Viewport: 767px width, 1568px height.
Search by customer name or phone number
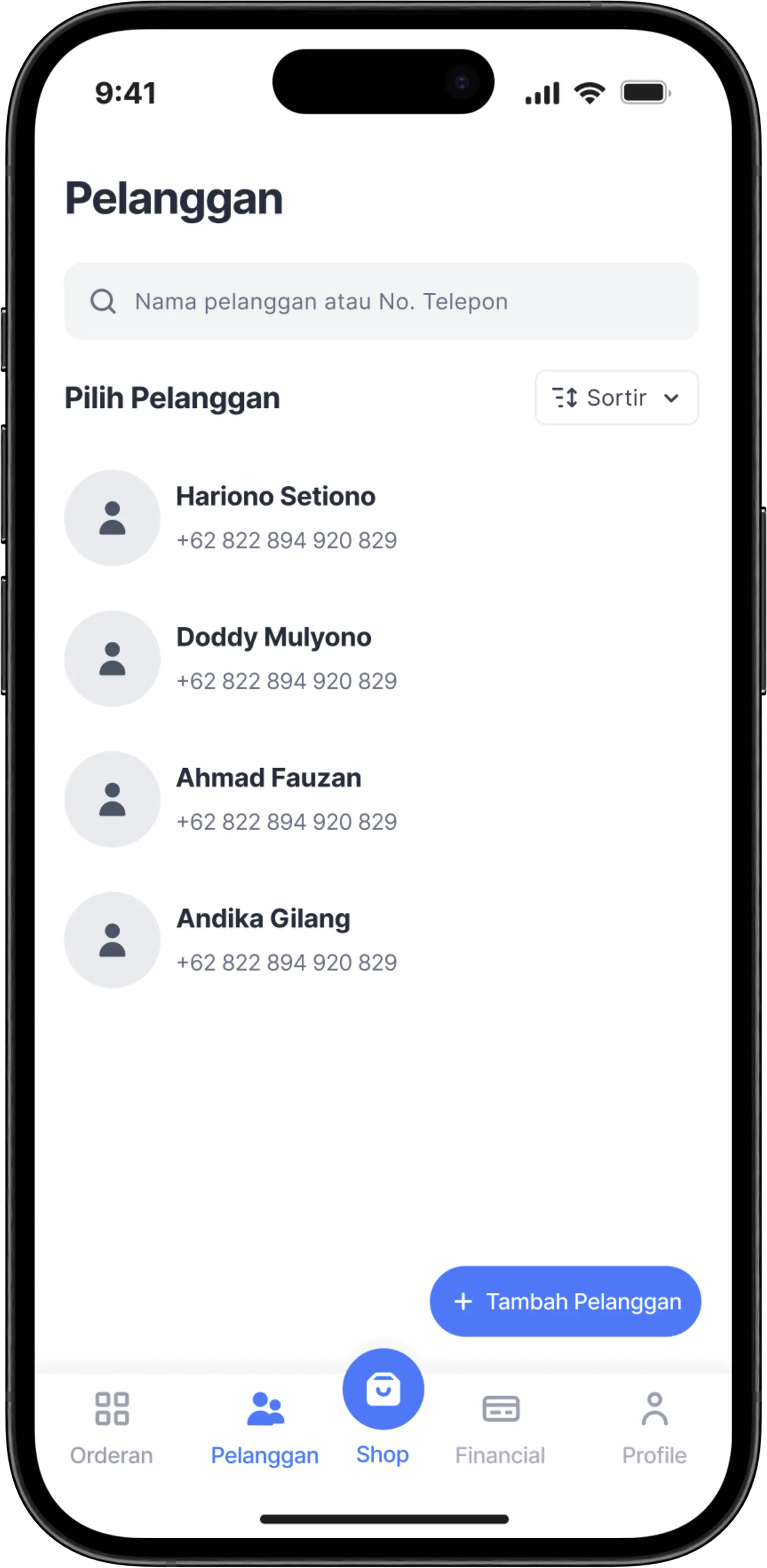(381, 301)
